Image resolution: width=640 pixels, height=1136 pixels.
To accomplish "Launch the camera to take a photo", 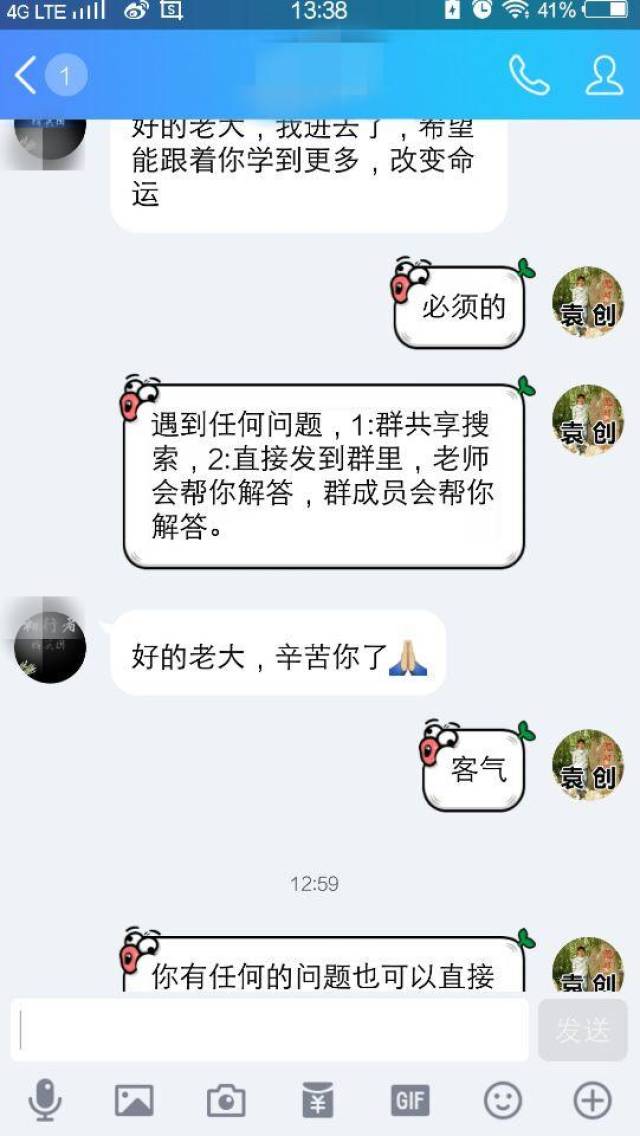I will (226, 1101).
